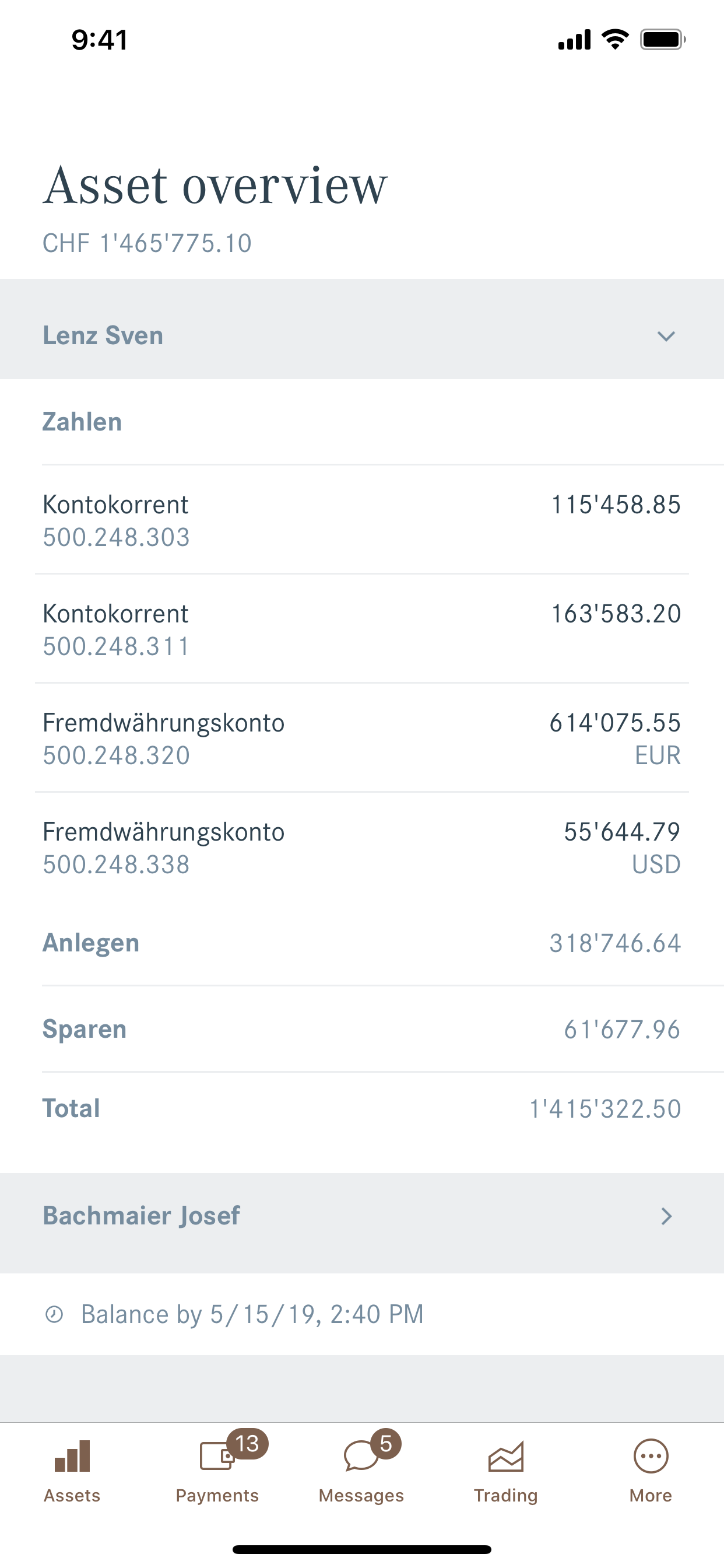Expand the Anlegen category
Screen dimensions: 724x1568
(x=362, y=943)
